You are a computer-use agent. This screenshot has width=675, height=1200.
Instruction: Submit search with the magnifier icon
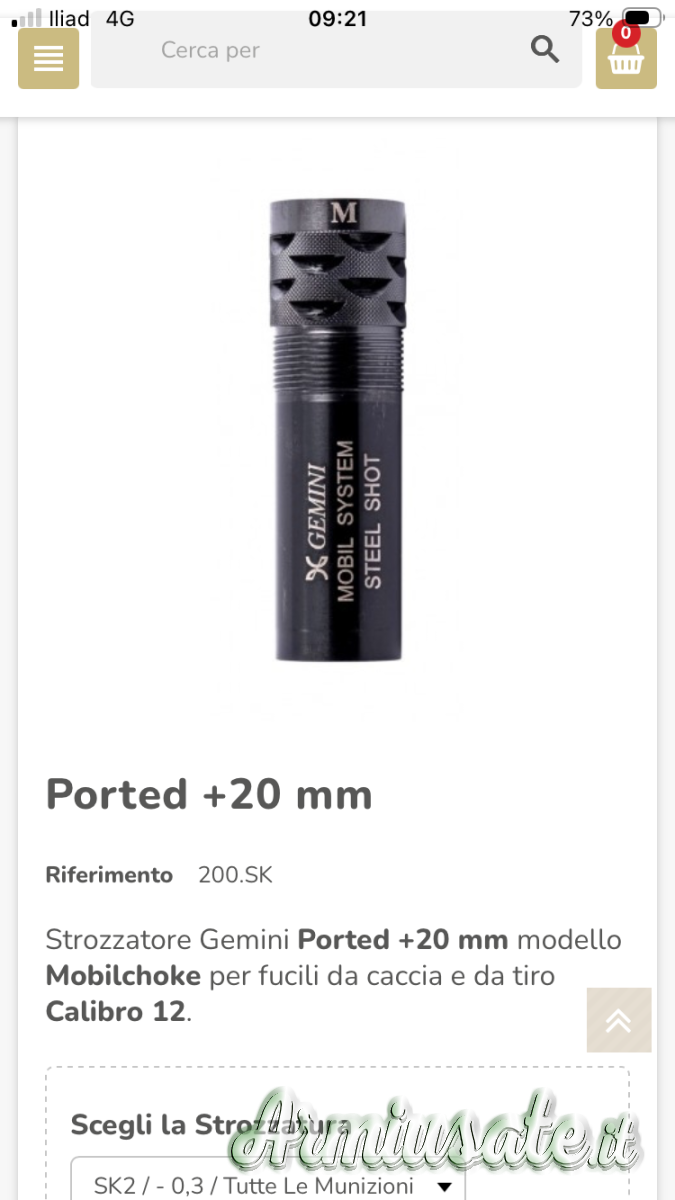[545, 49]
